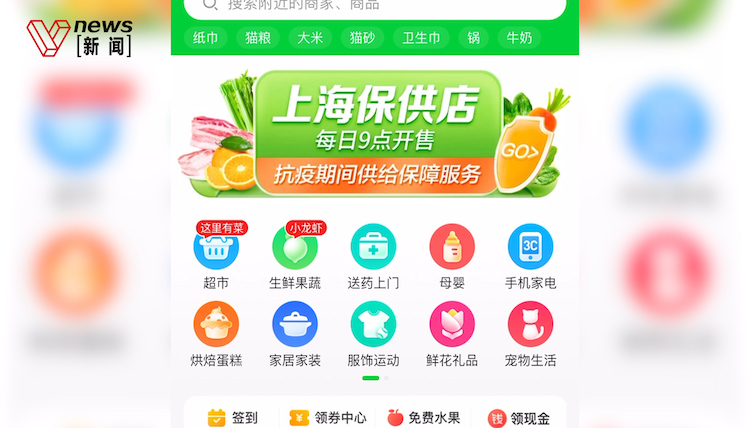Tap 签到 to check in
The width and height of the screenshot is (750, 428).
pyautogui.click(x=233, y=418)
